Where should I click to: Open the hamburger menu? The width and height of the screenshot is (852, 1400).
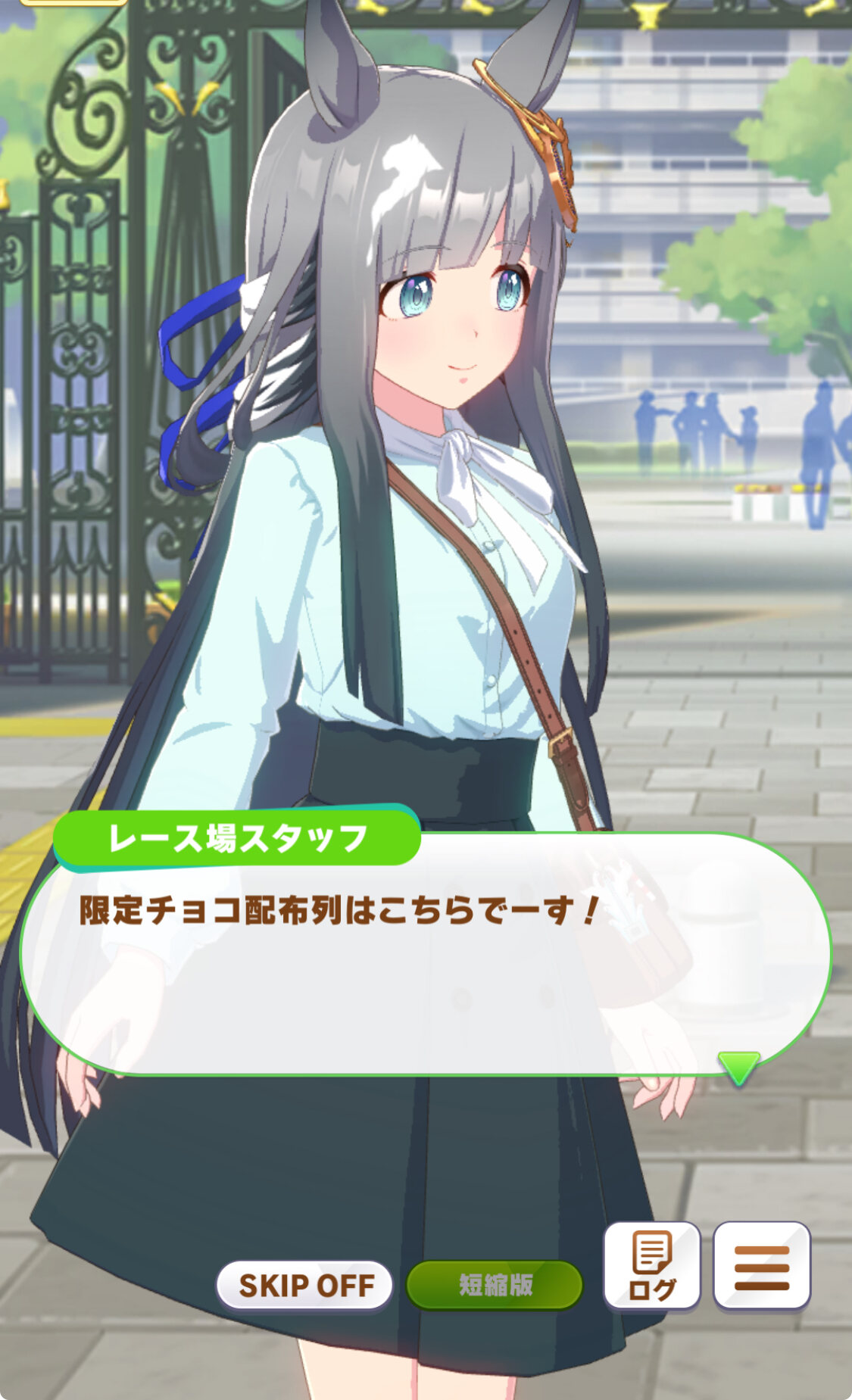coord(762,1265)
